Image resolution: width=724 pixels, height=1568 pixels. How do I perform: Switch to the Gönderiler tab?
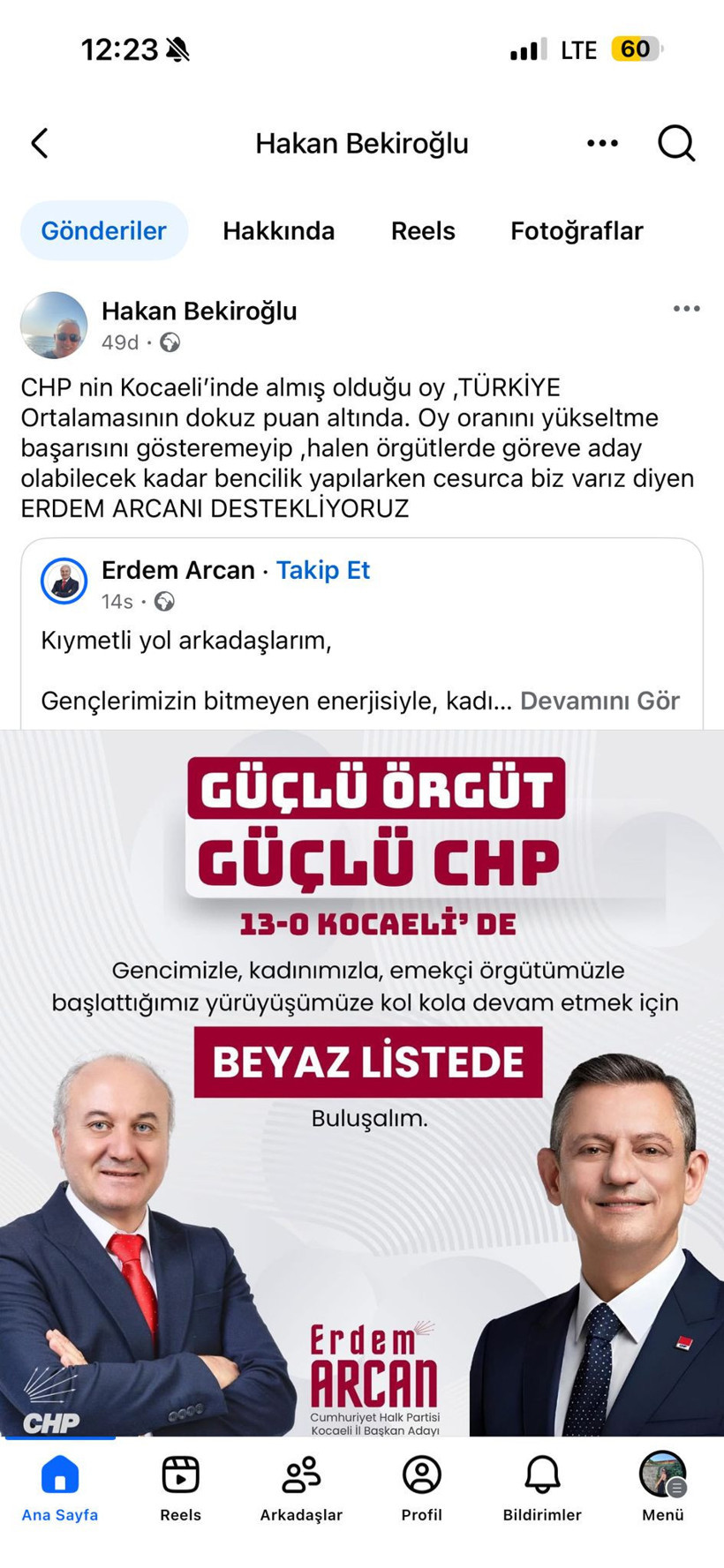click(x=104, y=231)
